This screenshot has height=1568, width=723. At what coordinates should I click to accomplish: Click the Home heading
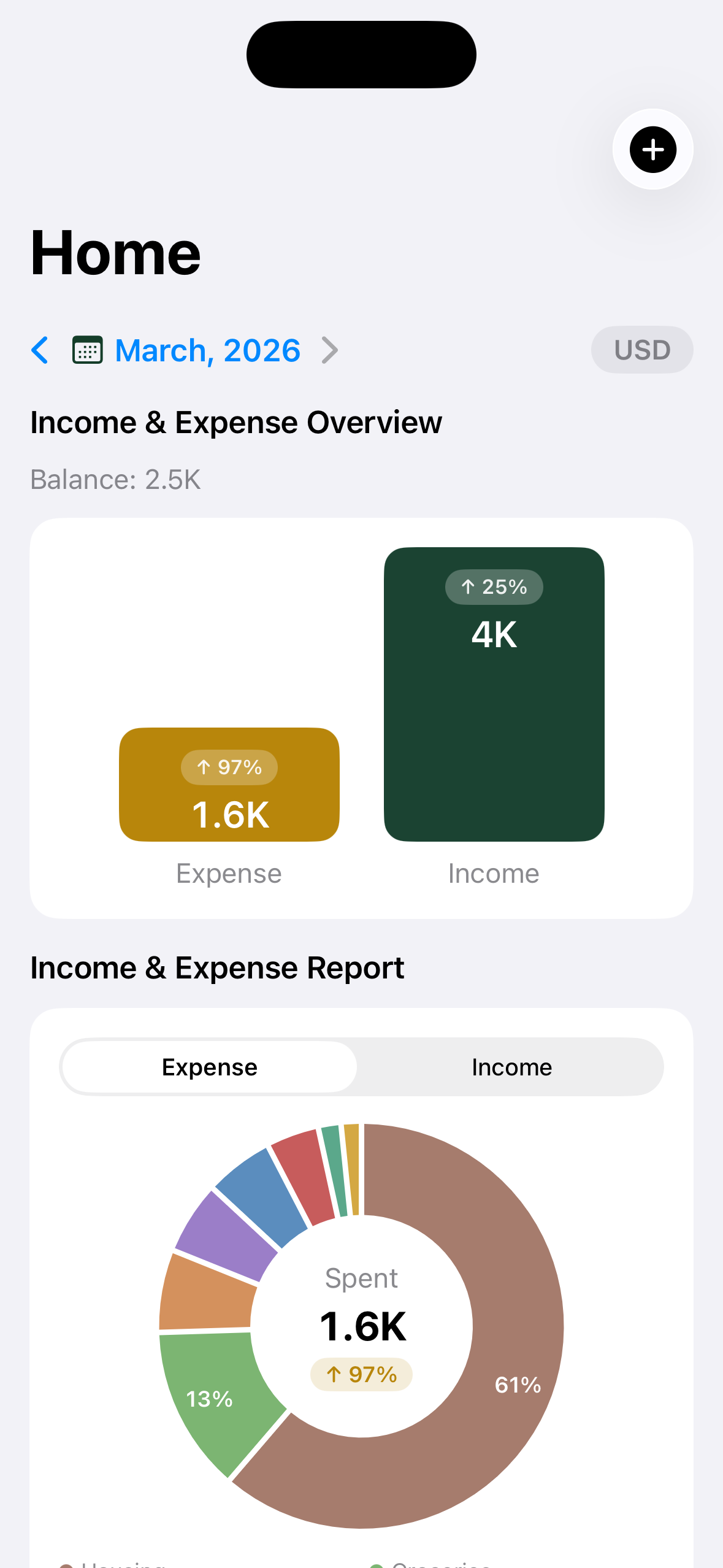115,250
